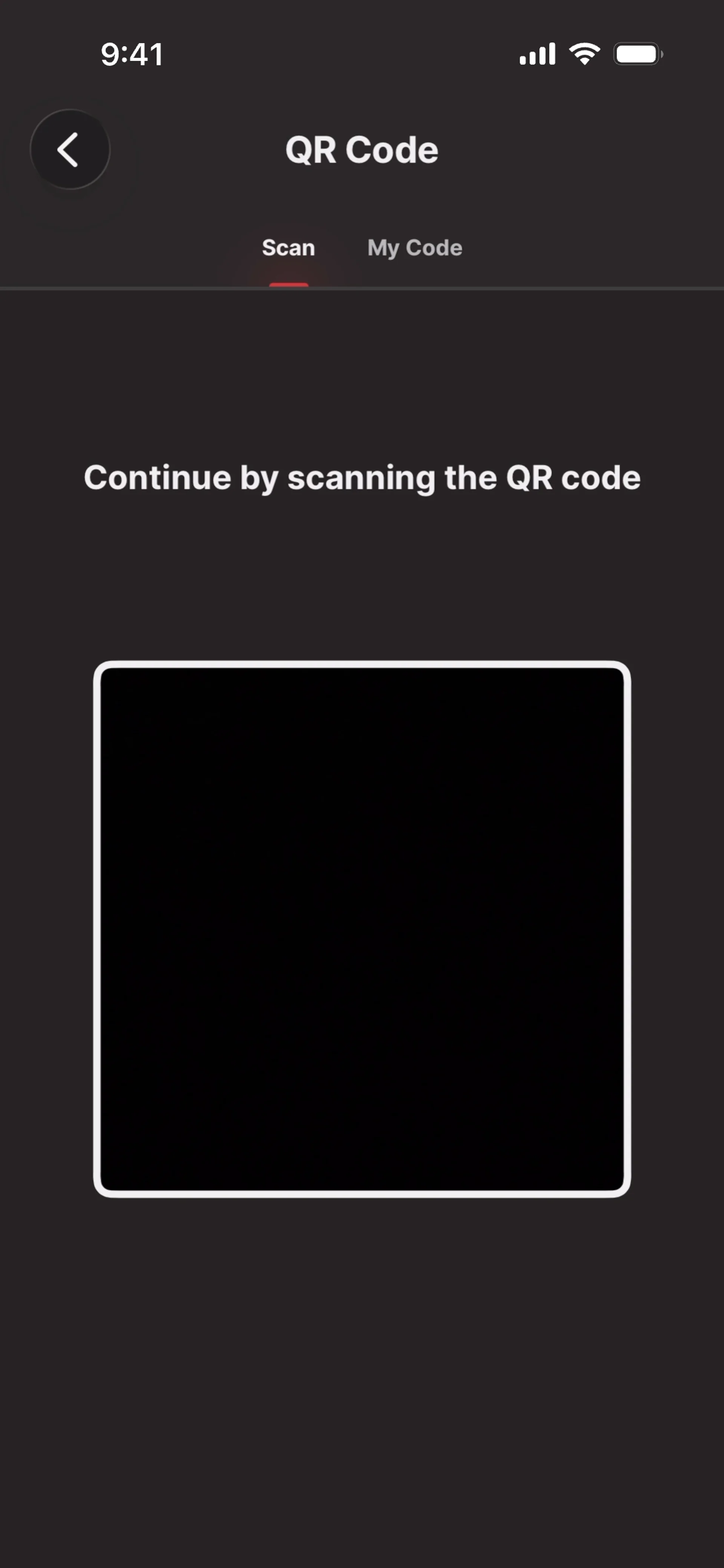Image resolution: width=724 pixels, height=1568 pixels.
Task: Go back using the arrow button
Action: (70, 150)
